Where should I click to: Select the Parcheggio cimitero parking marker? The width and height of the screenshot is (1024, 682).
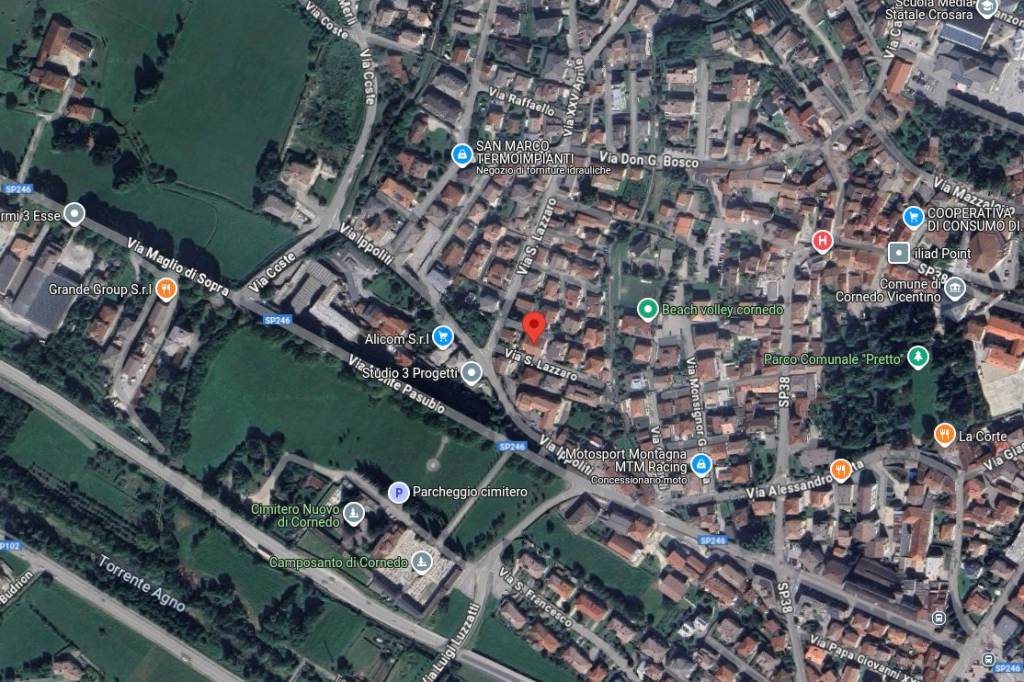point(398,492)
